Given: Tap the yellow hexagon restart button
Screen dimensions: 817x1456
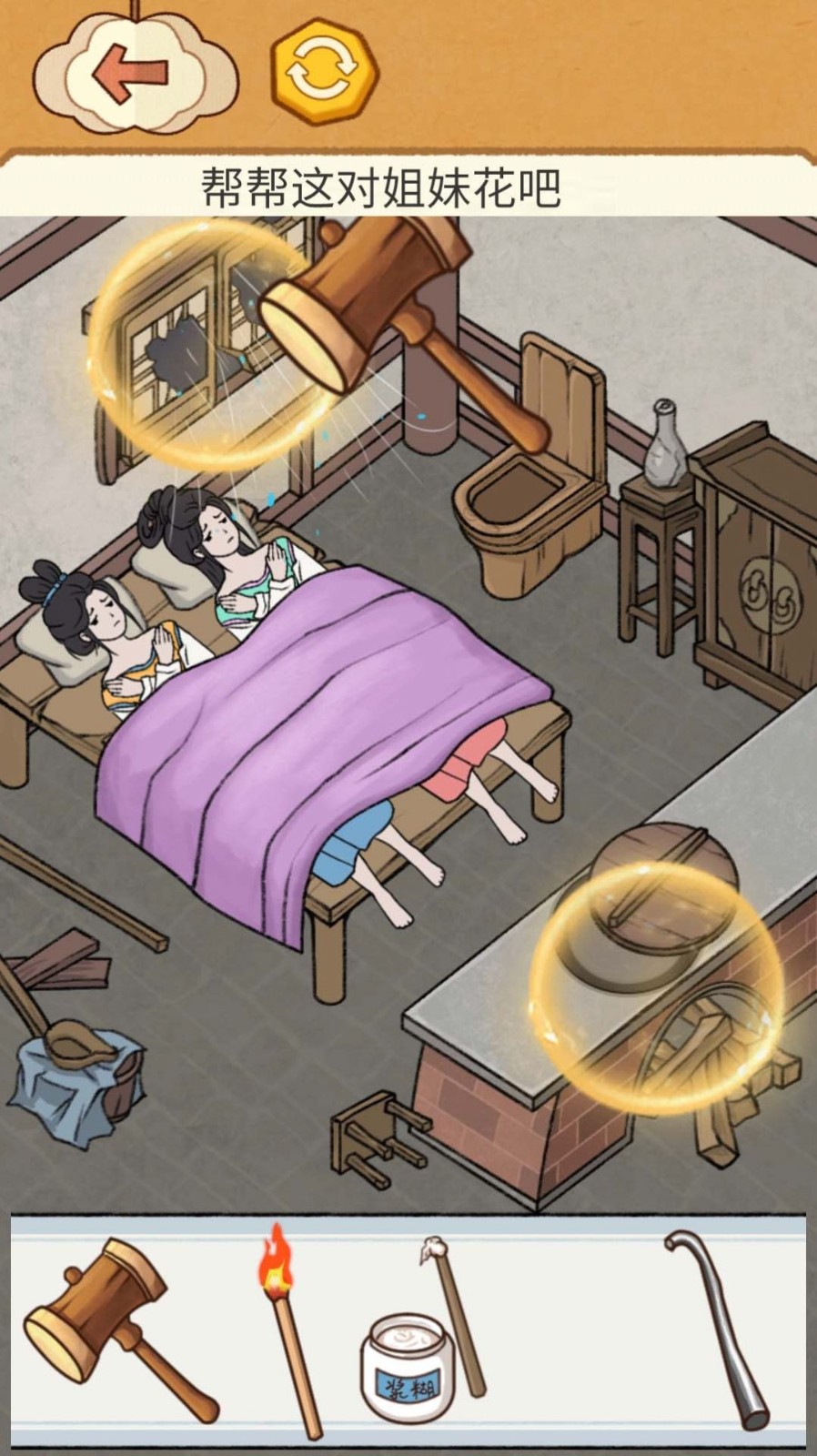Looking at the screenshot, I should click(324, 71).
